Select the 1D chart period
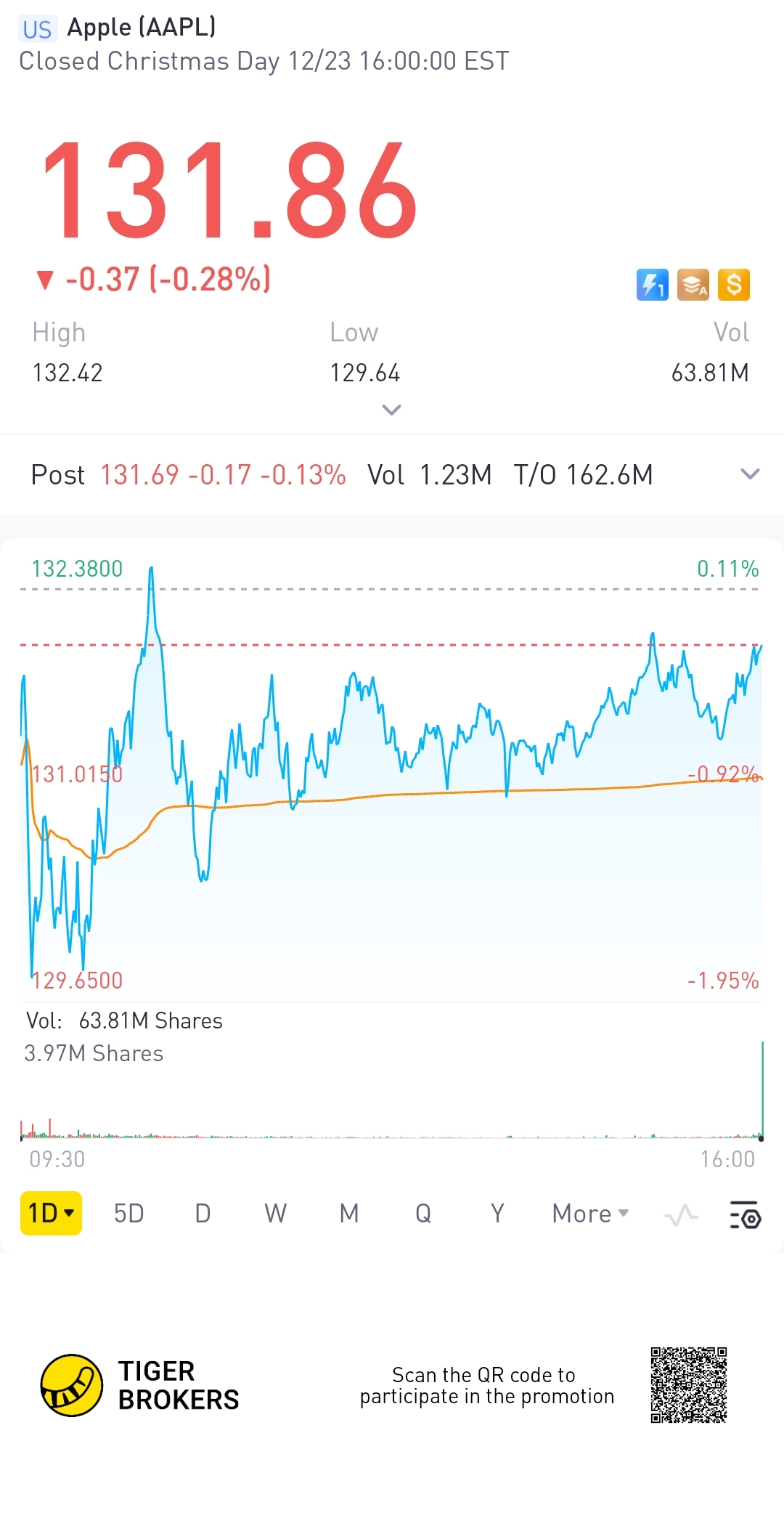The image size is (784, 1518). click(51, 1213)
